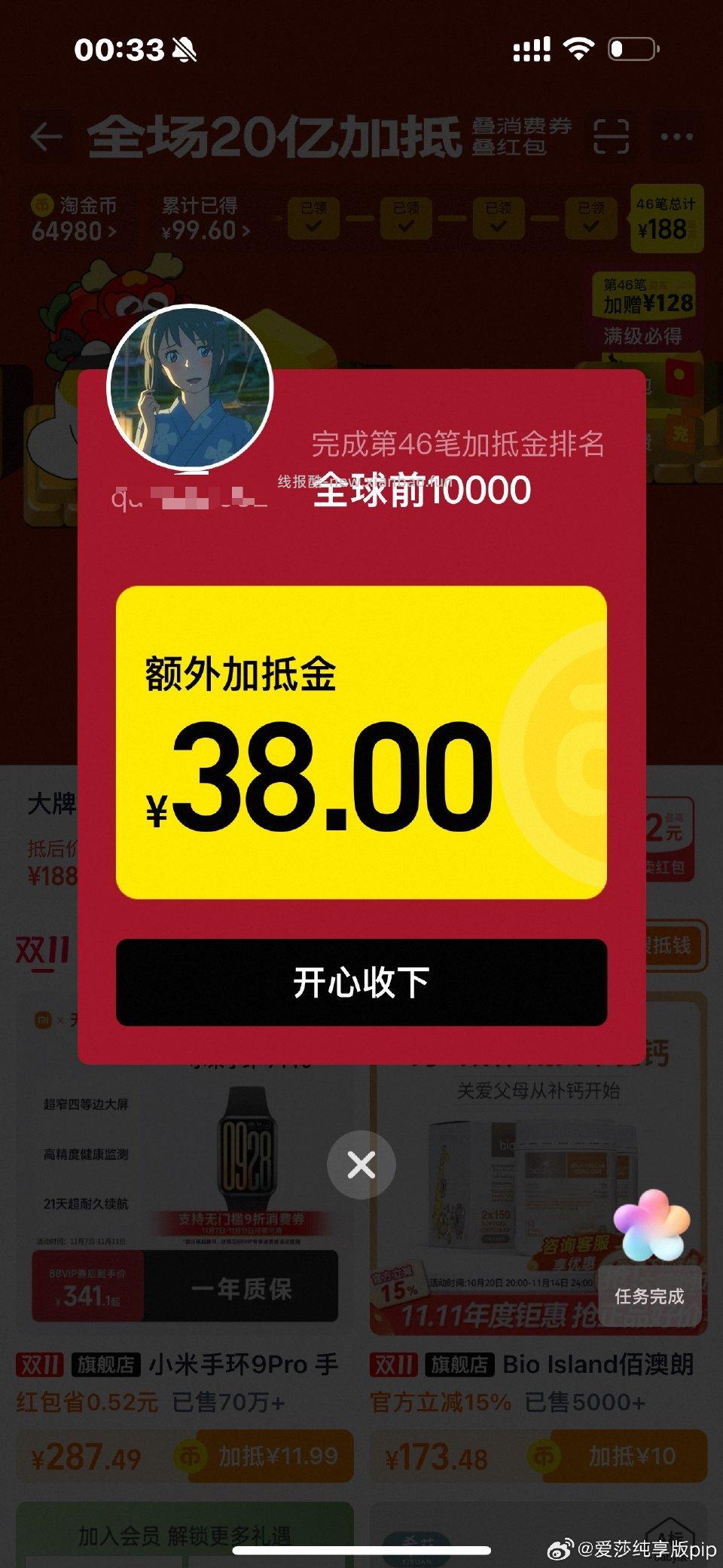
Task: Open the QR scan icon beside the title
Action: pyautogui.click(x=612, y=136)
